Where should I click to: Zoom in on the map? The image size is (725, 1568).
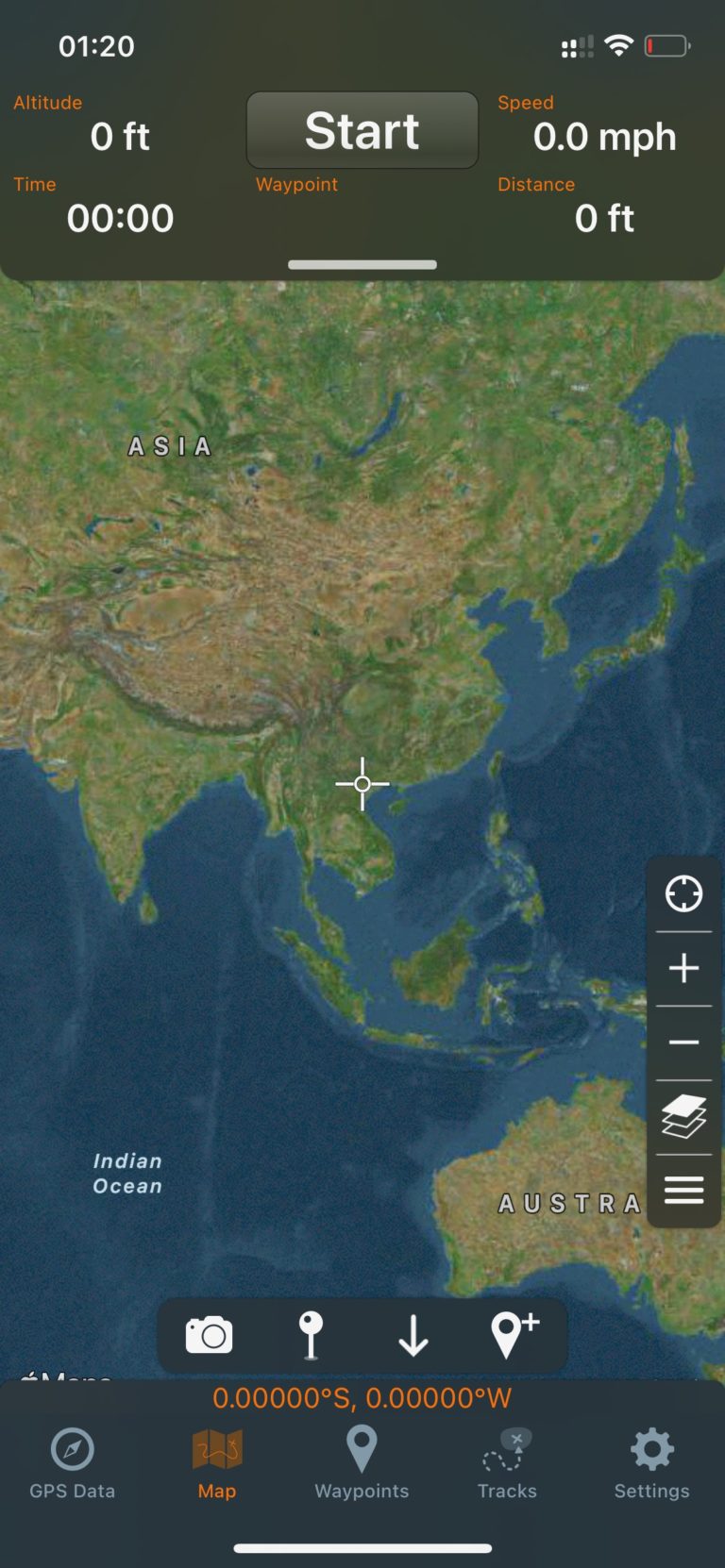pos(683,967)
